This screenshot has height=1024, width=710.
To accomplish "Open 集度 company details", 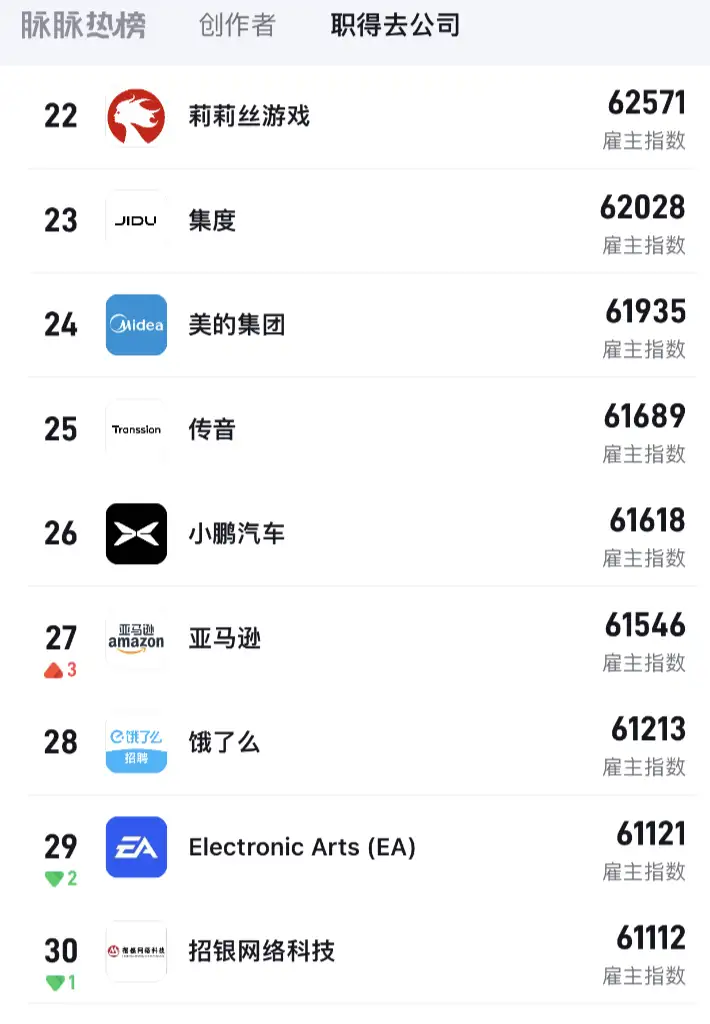I will point(212,221).
